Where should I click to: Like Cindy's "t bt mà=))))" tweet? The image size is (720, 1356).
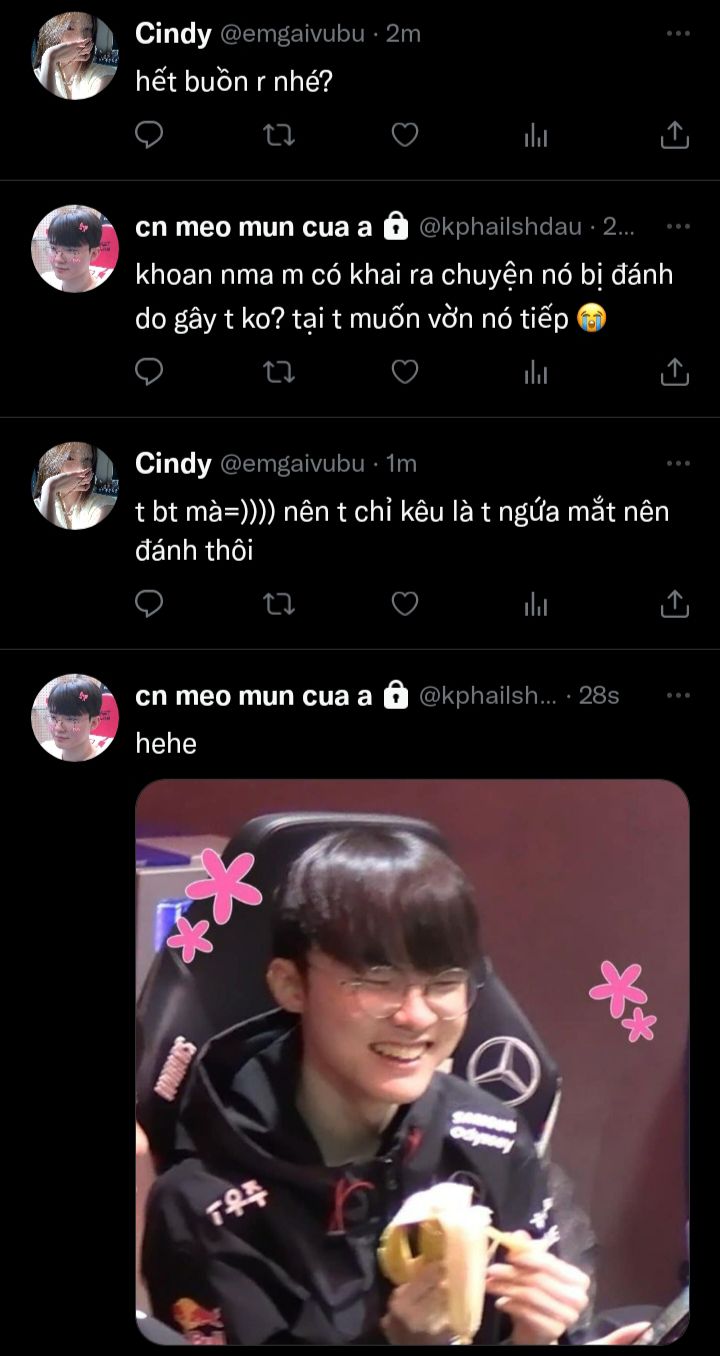[404, 603]
